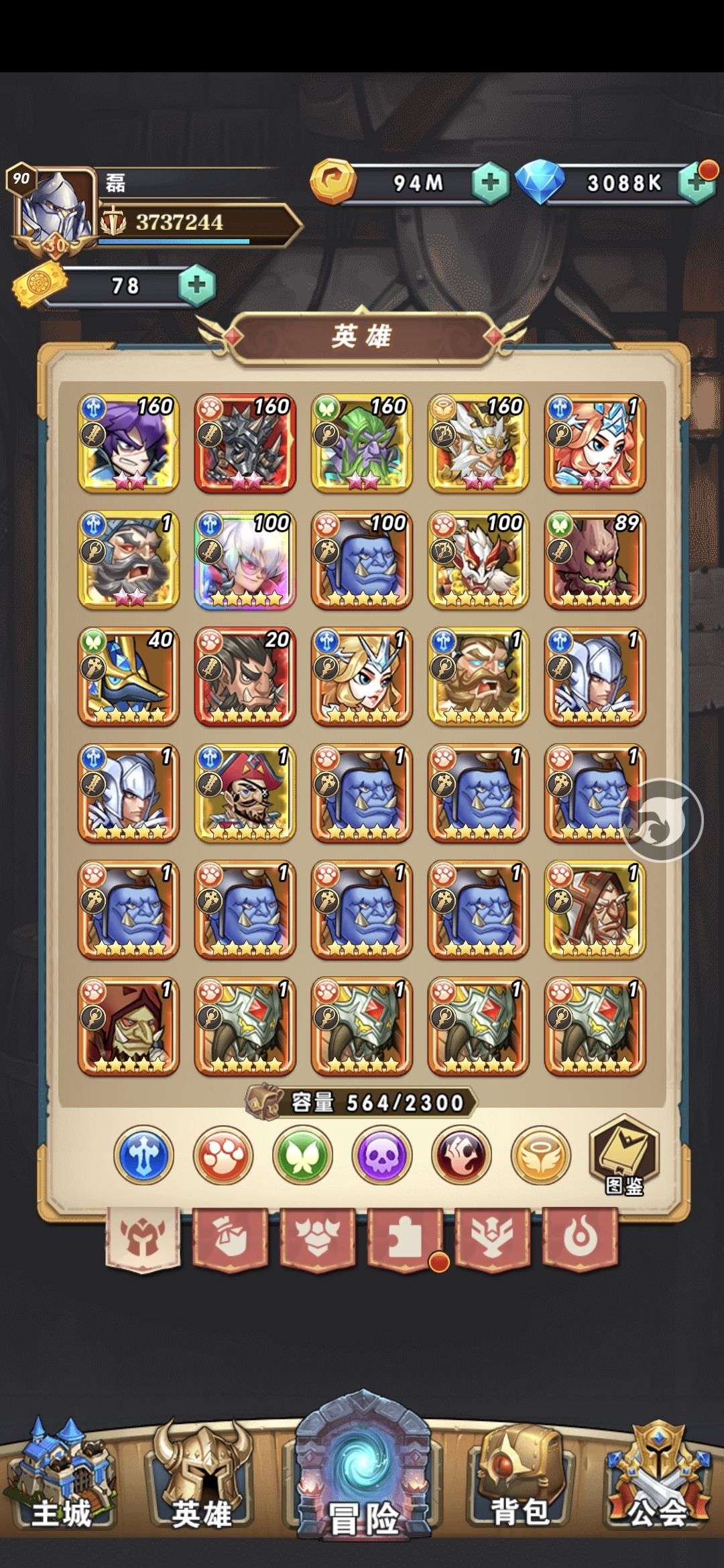Add more diamonds with the plus button

pyautogui.click(x=697, y=182)
